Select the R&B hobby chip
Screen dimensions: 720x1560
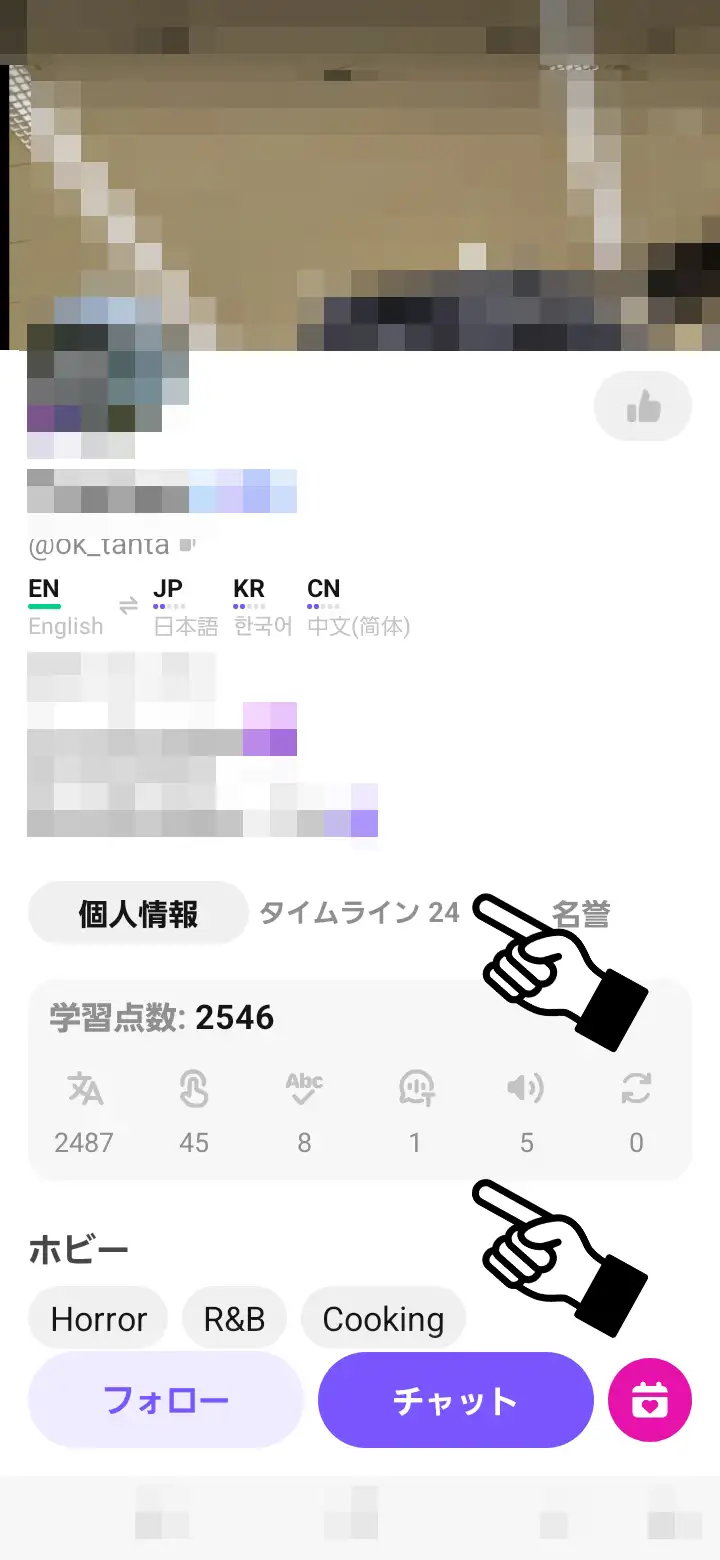(234, 1319)
